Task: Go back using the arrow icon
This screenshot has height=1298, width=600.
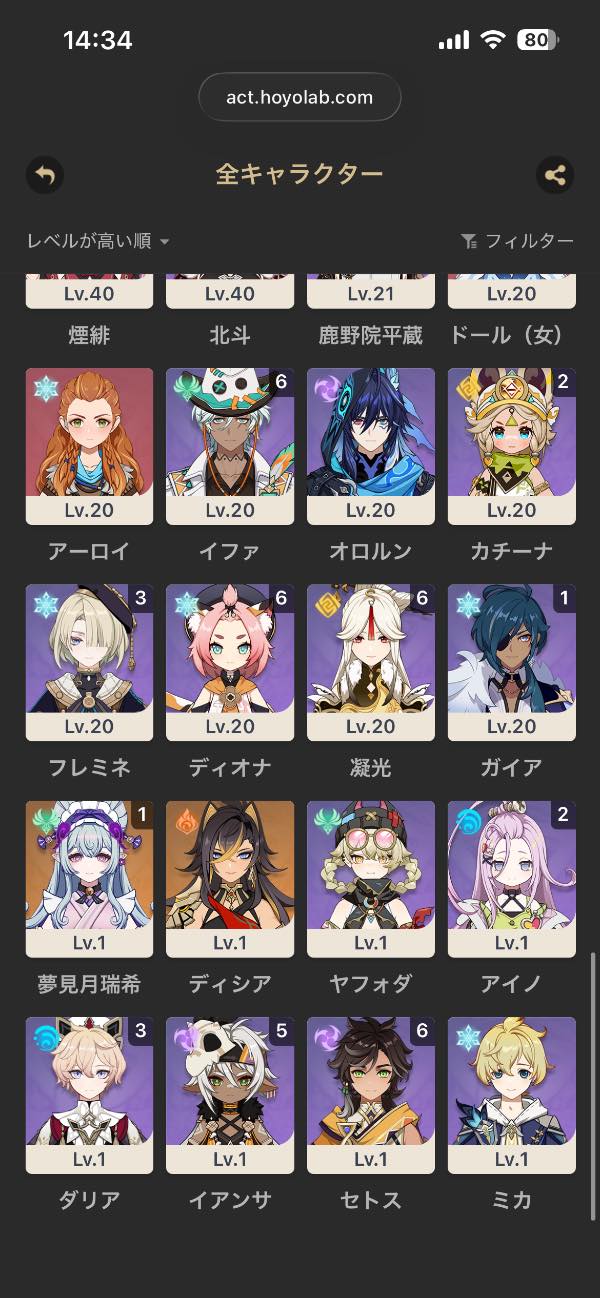Action: 44,176
